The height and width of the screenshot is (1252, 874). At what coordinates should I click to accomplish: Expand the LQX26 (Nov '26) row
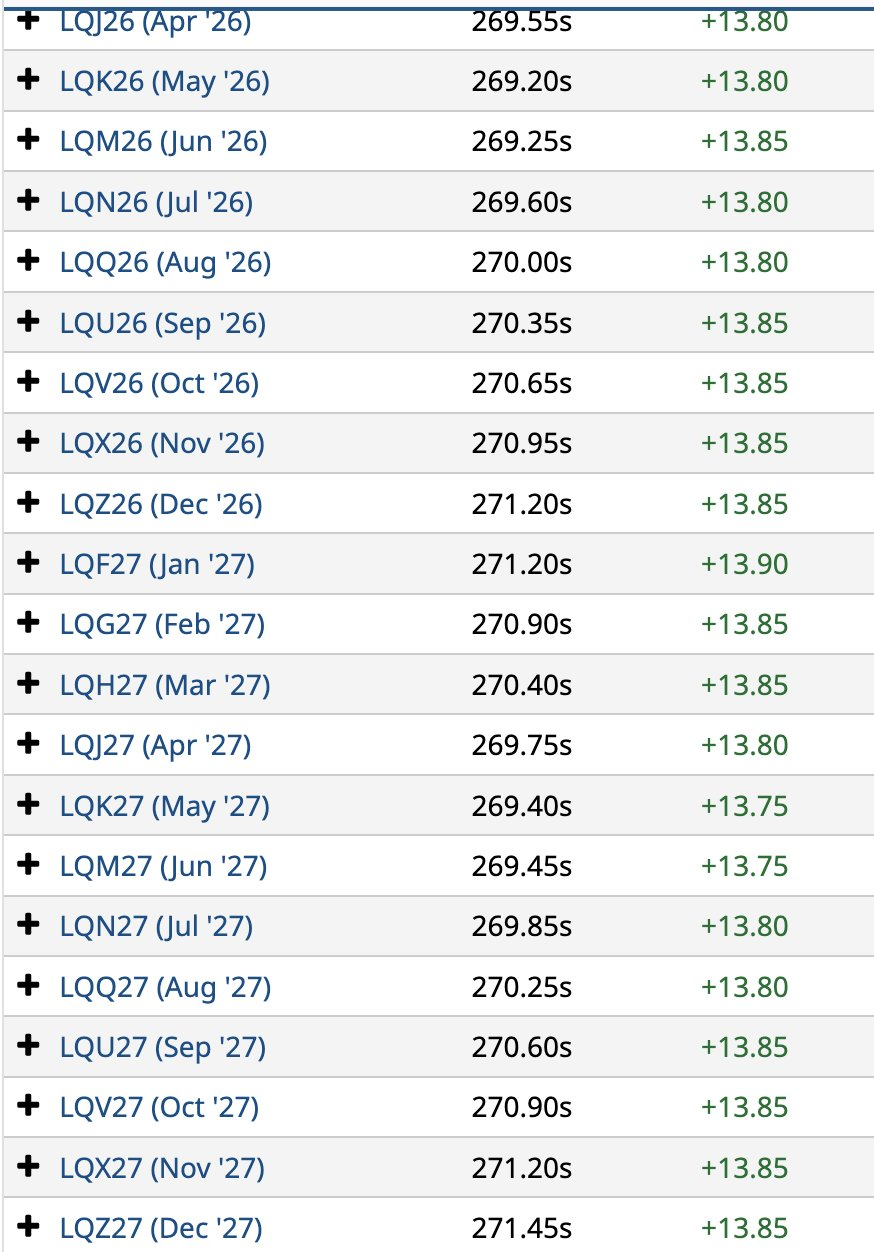click(29, 442)
